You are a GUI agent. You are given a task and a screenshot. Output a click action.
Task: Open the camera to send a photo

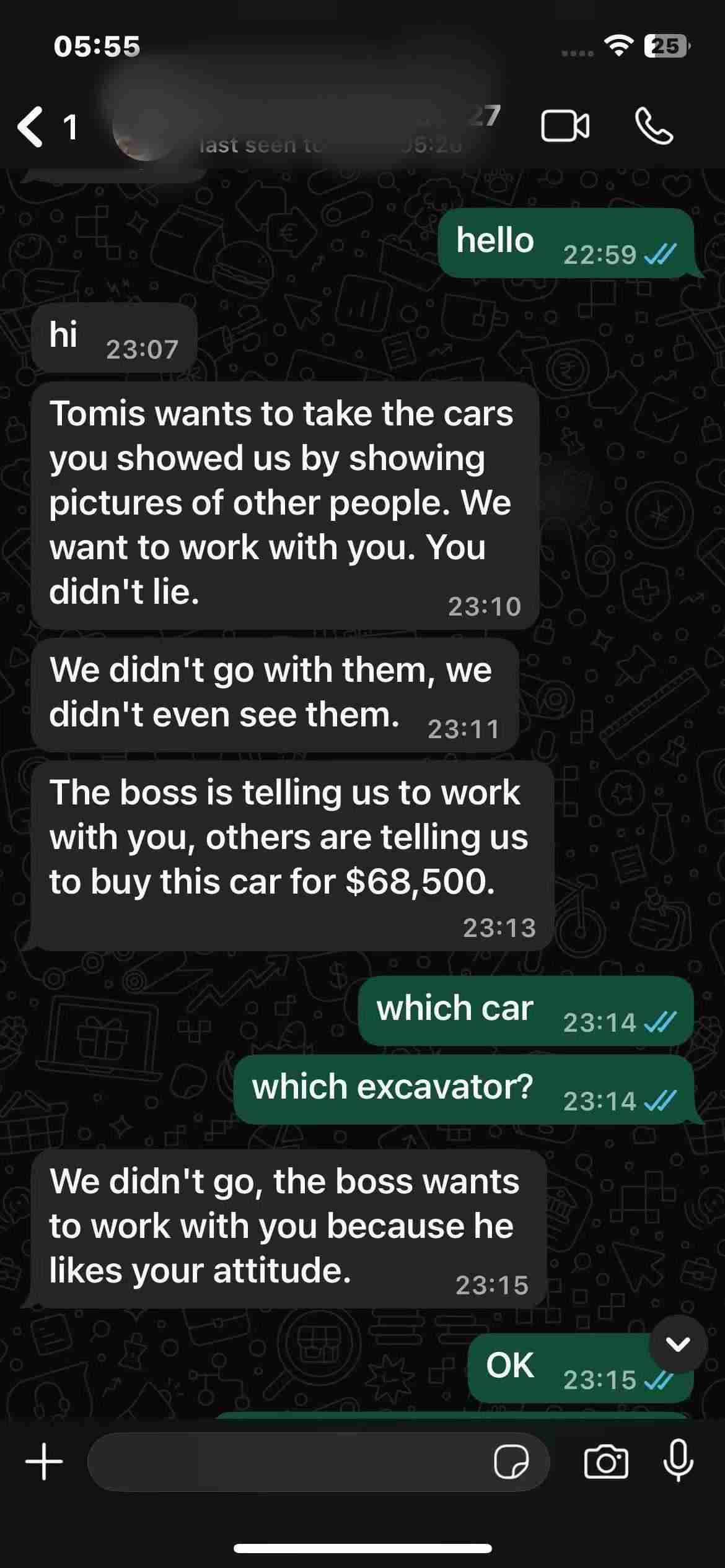(x=605, y=1461)
